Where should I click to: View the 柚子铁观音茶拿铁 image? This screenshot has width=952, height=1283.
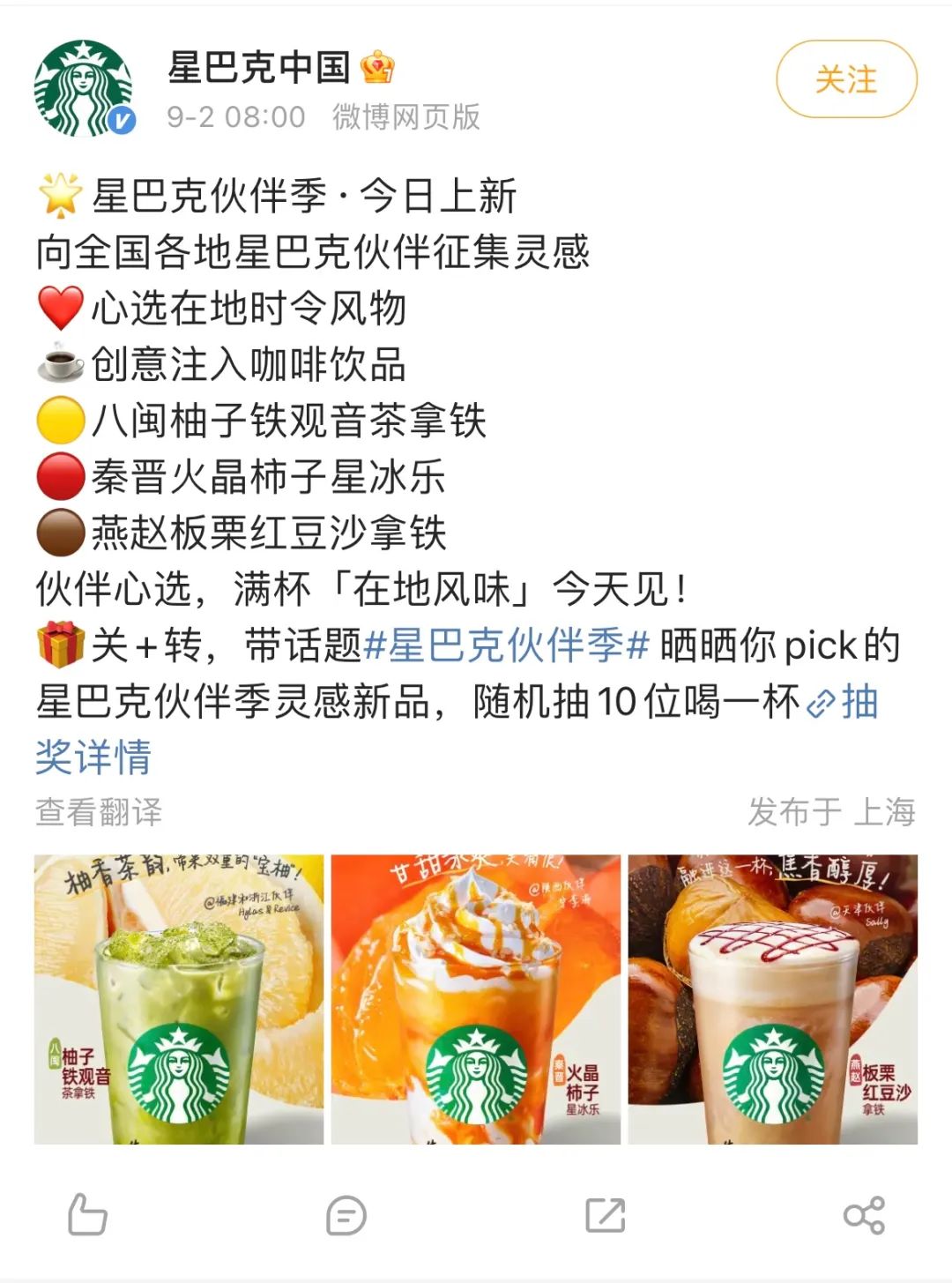click(x=179, y=998)
